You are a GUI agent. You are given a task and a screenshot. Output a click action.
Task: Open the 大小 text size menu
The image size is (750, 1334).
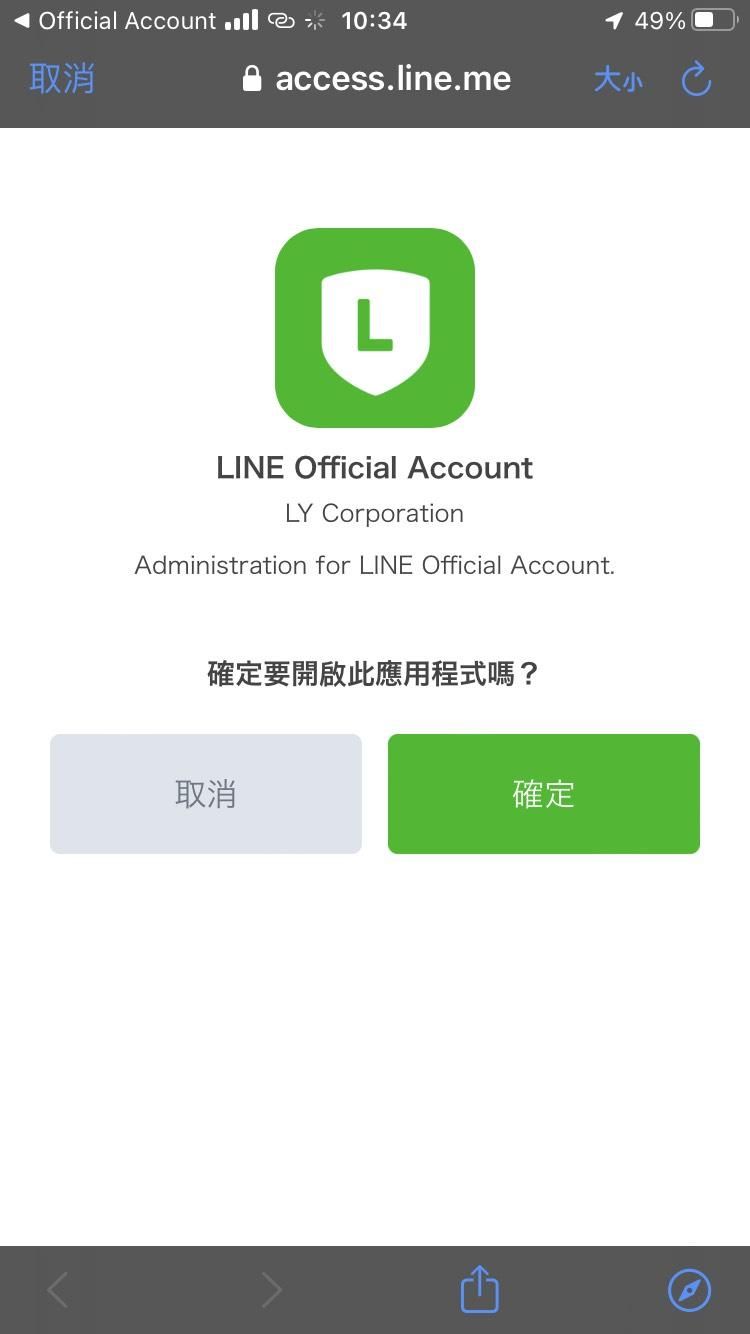coord(618,80)
